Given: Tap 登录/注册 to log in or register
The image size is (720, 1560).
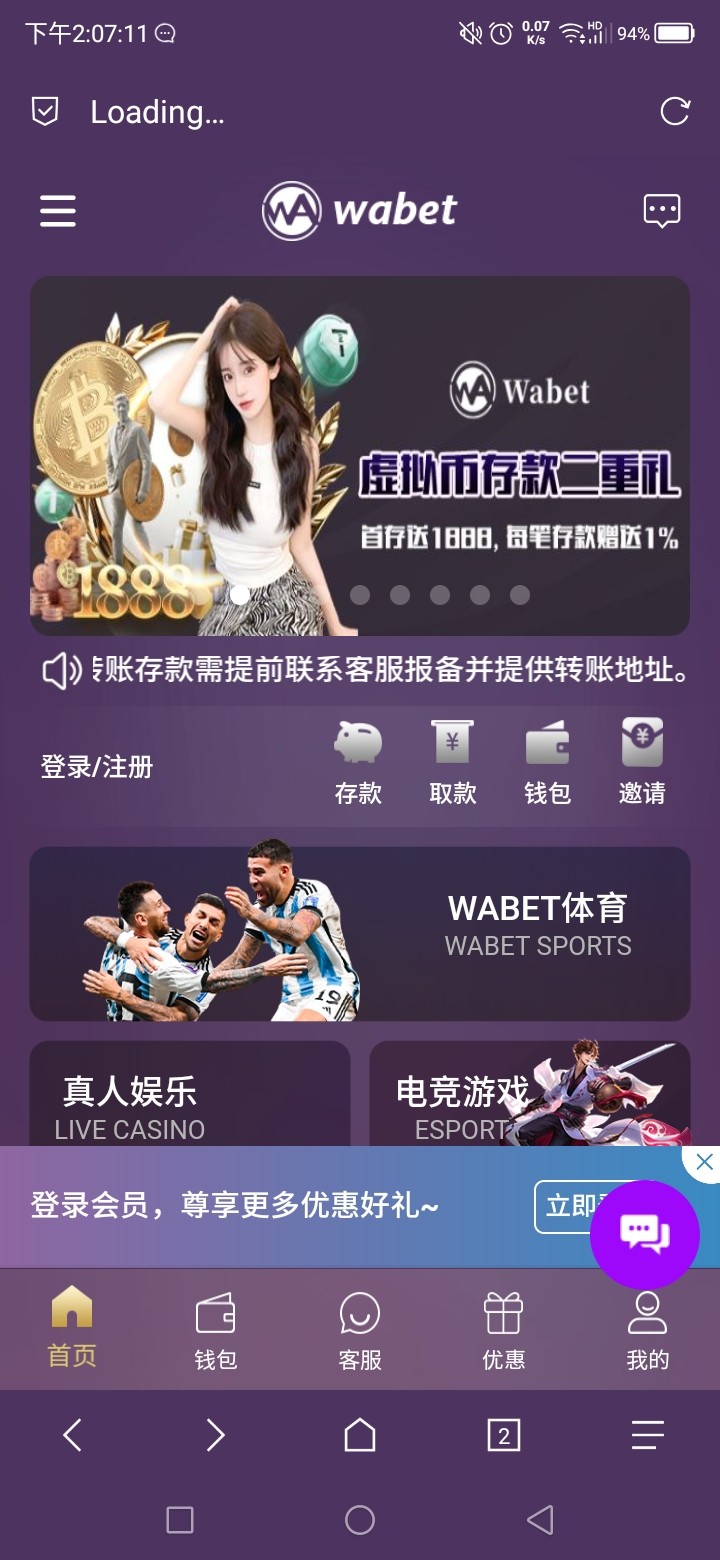Looking at the screenshot, I should click(97, 767).
